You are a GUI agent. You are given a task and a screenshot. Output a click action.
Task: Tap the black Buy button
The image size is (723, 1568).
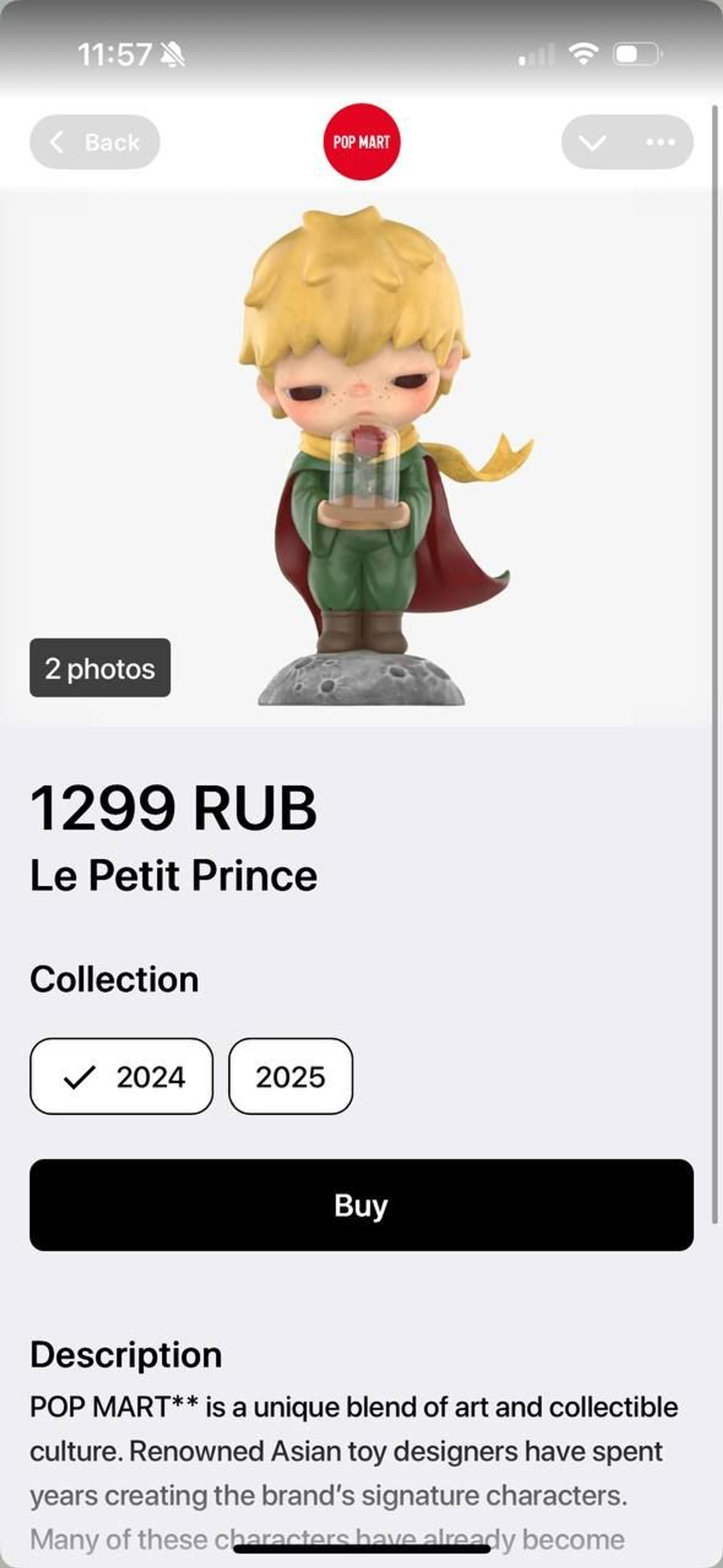361,1205
